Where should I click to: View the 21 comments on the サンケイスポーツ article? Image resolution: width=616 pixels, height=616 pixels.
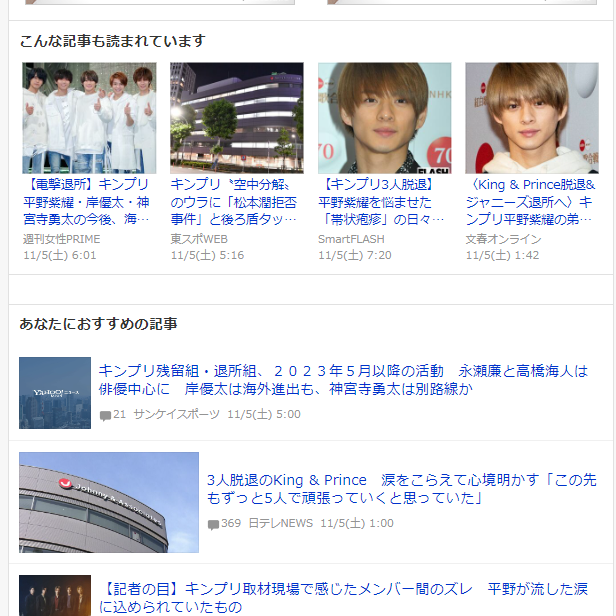[113, 414]
